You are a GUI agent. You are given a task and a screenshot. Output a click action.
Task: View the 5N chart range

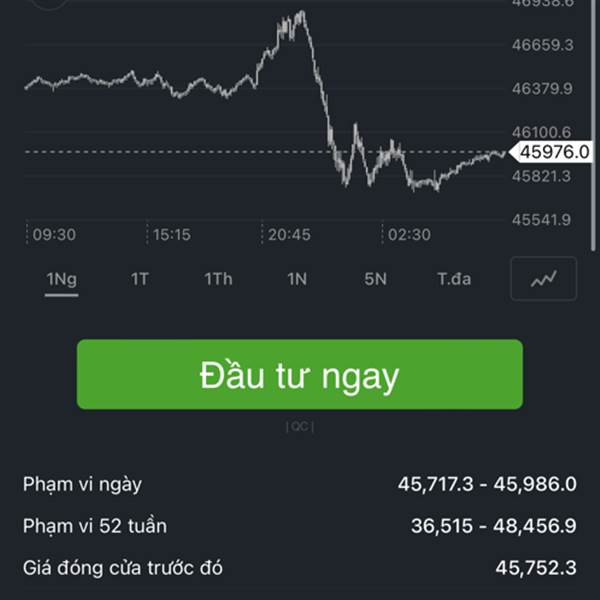pos(375,279)
